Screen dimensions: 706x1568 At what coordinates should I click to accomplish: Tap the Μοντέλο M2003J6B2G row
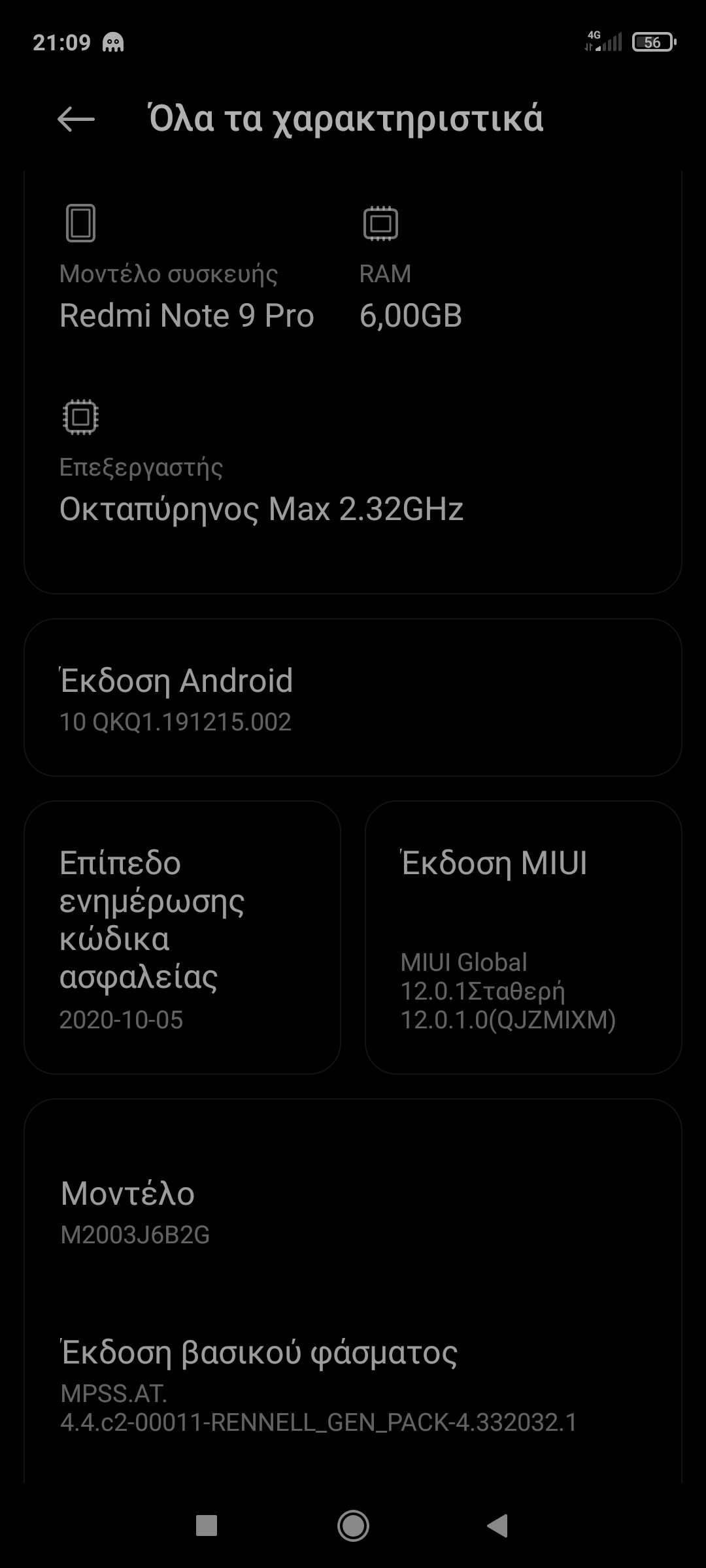pos(353,1212)
